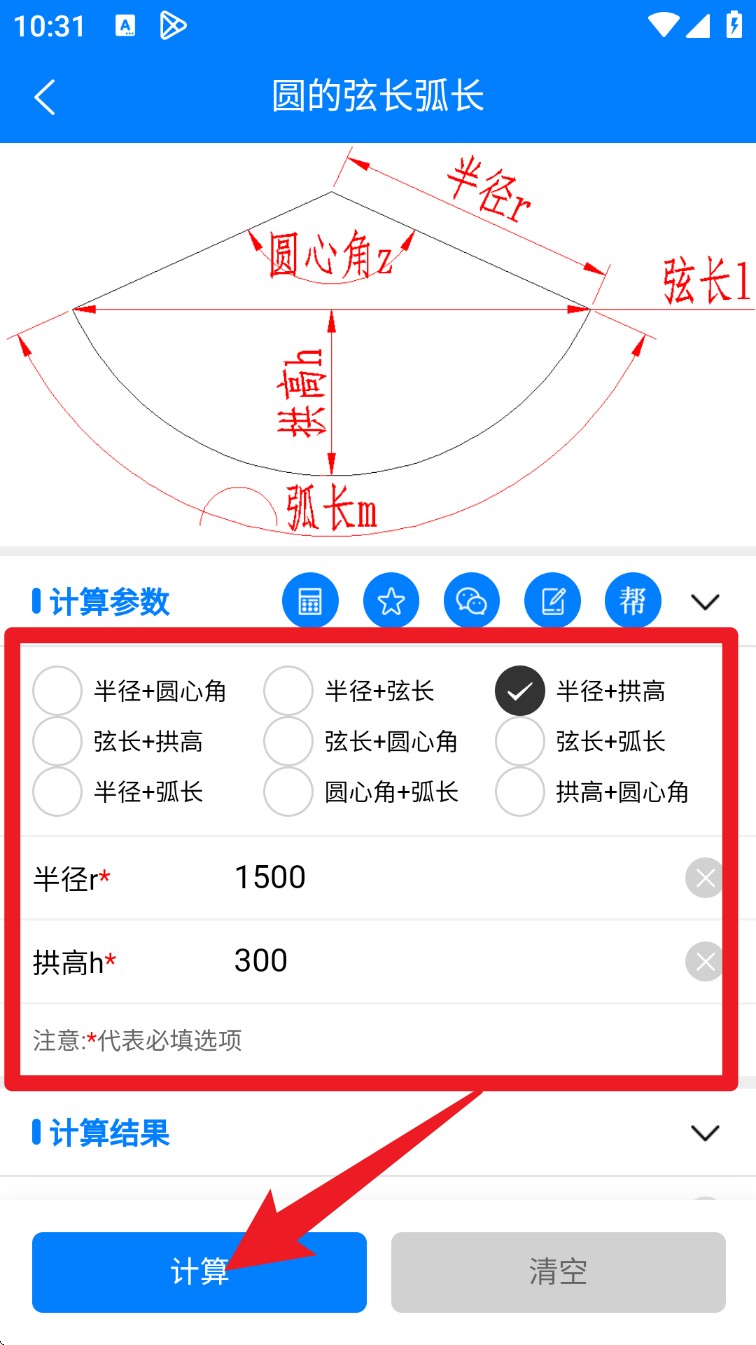Clear the 拱高h value
Image resolution: width=756 pixels, height=1345 pixels.
(x=705, y=962)
